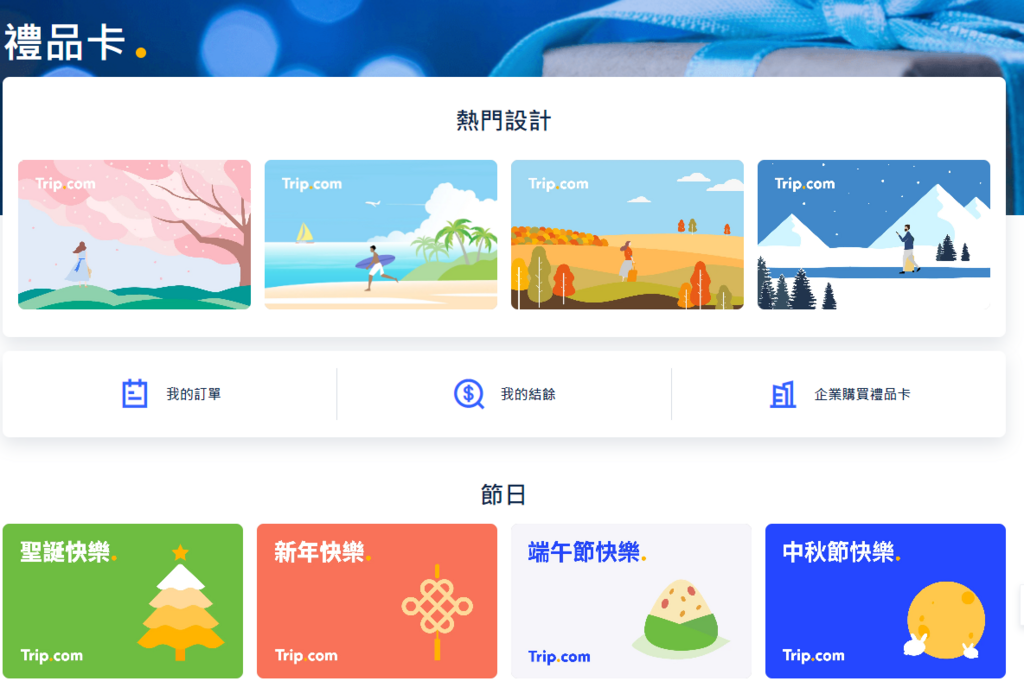This screenshot has width=1024, height=694.
Task: Open the 中秋節快樂 Mid-Autumn card
Action: point(885,601)
